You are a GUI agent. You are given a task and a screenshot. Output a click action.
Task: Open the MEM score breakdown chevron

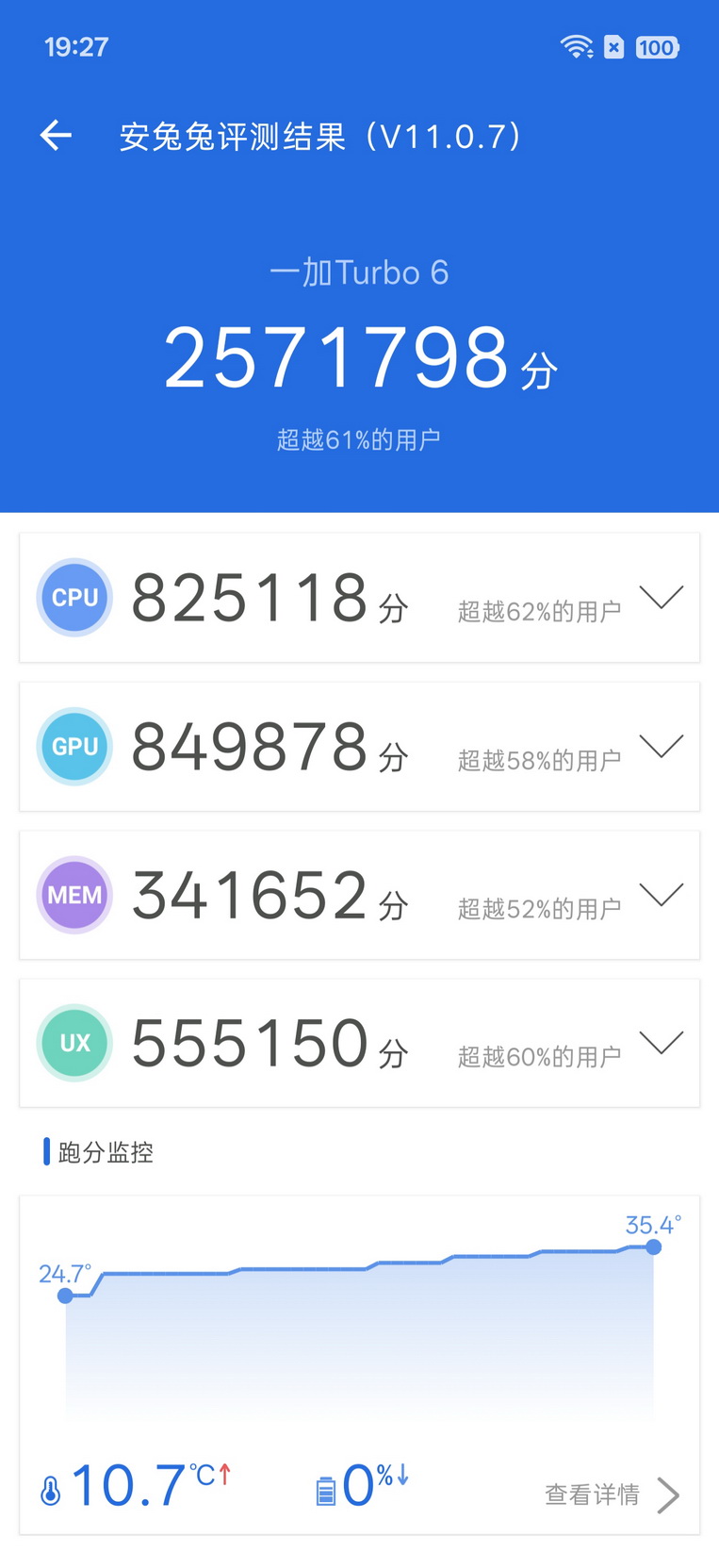click(662, 894)
